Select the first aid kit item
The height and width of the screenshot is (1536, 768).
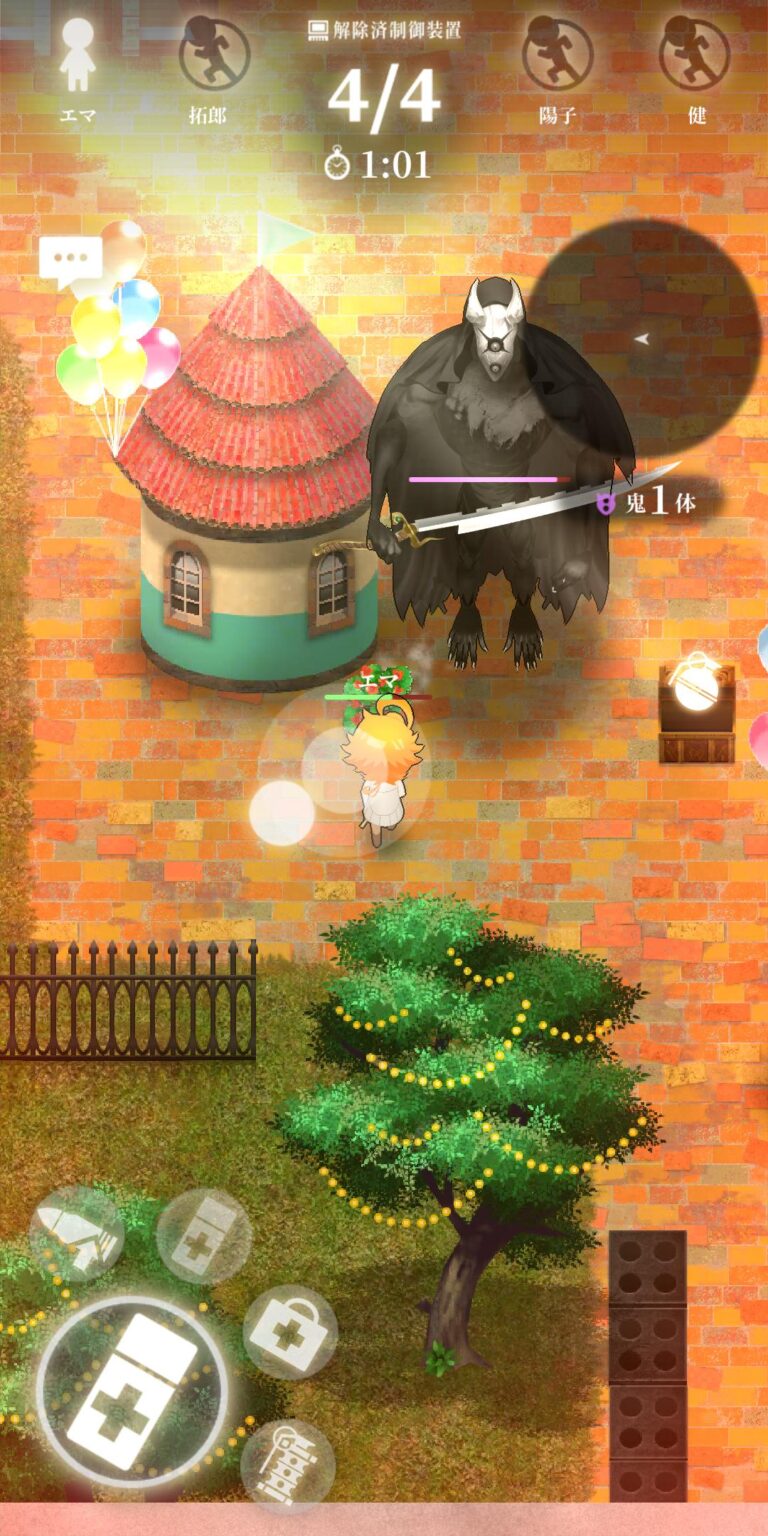coord(290,1332)
